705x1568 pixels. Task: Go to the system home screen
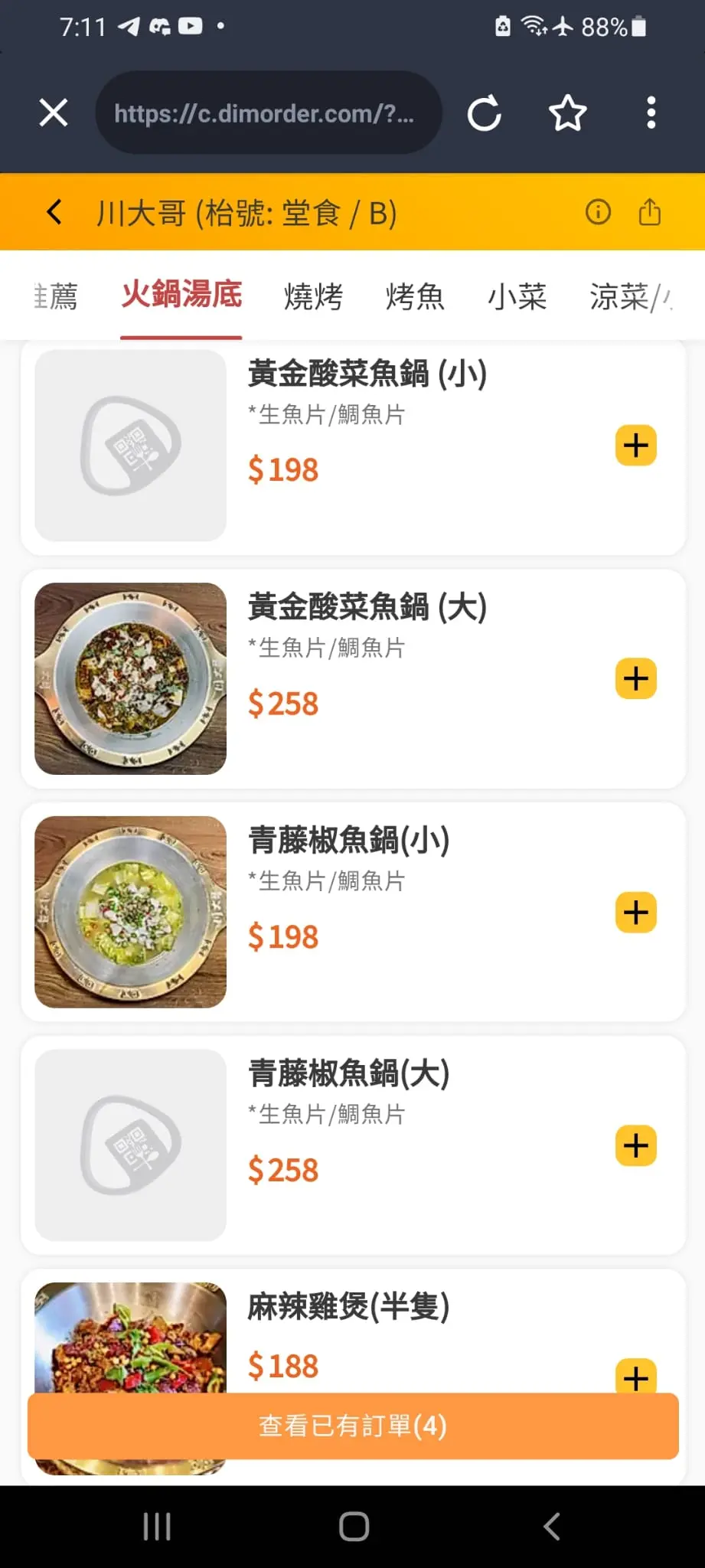coord(354,1526)
